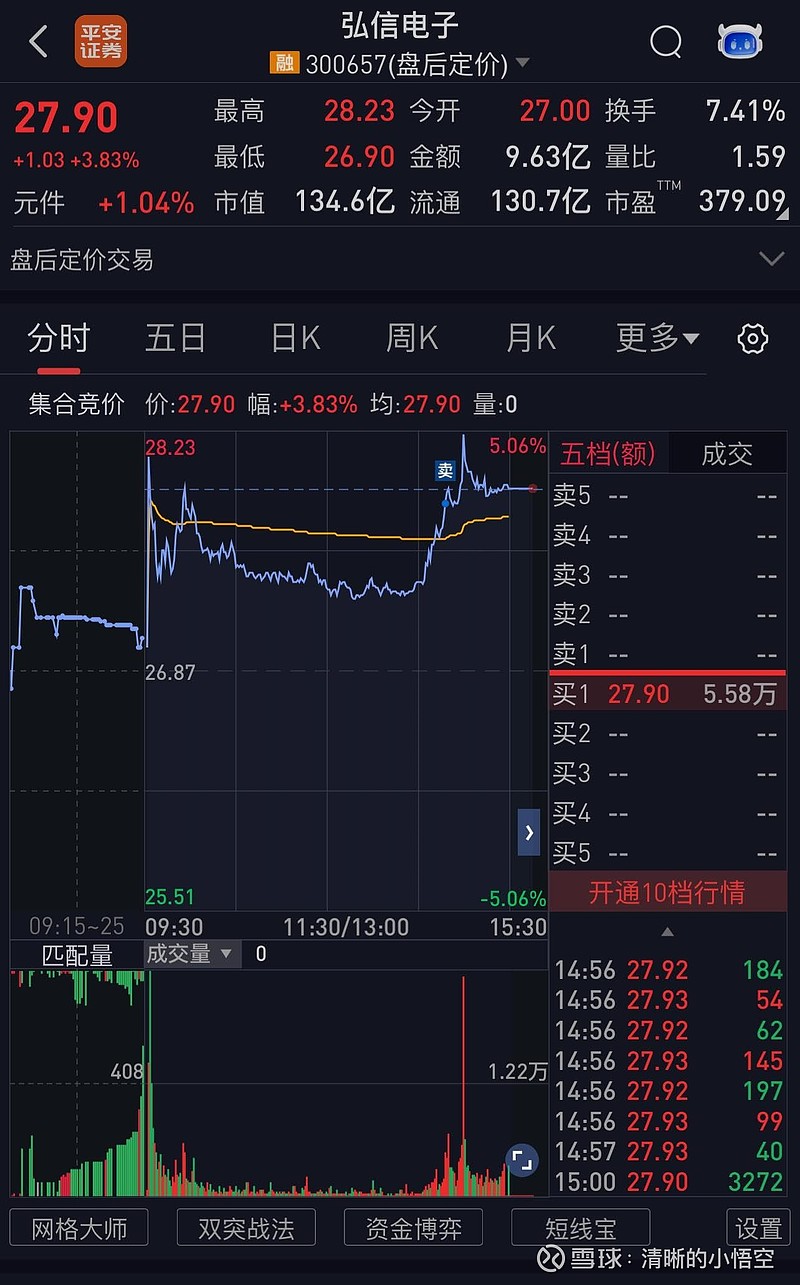Switch to the 日K tab

click(294, 338)
